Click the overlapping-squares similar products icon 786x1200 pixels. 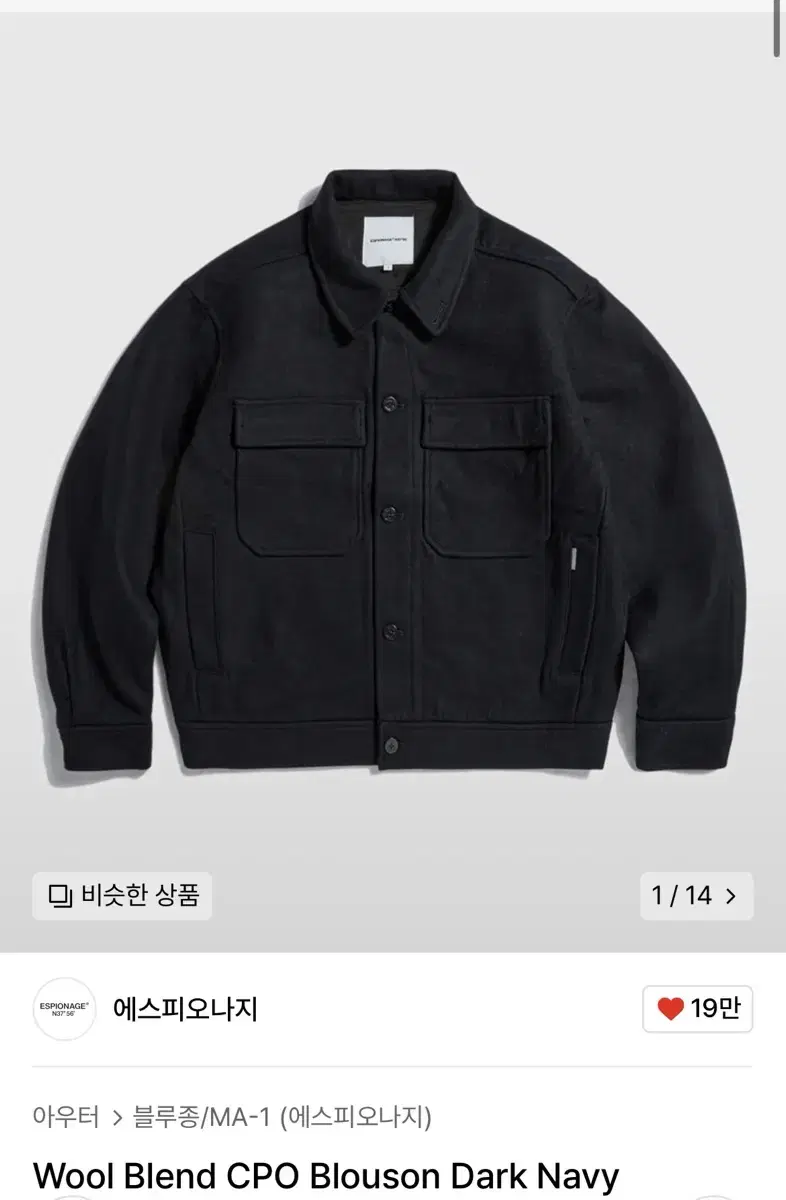(x=62, y=895)
